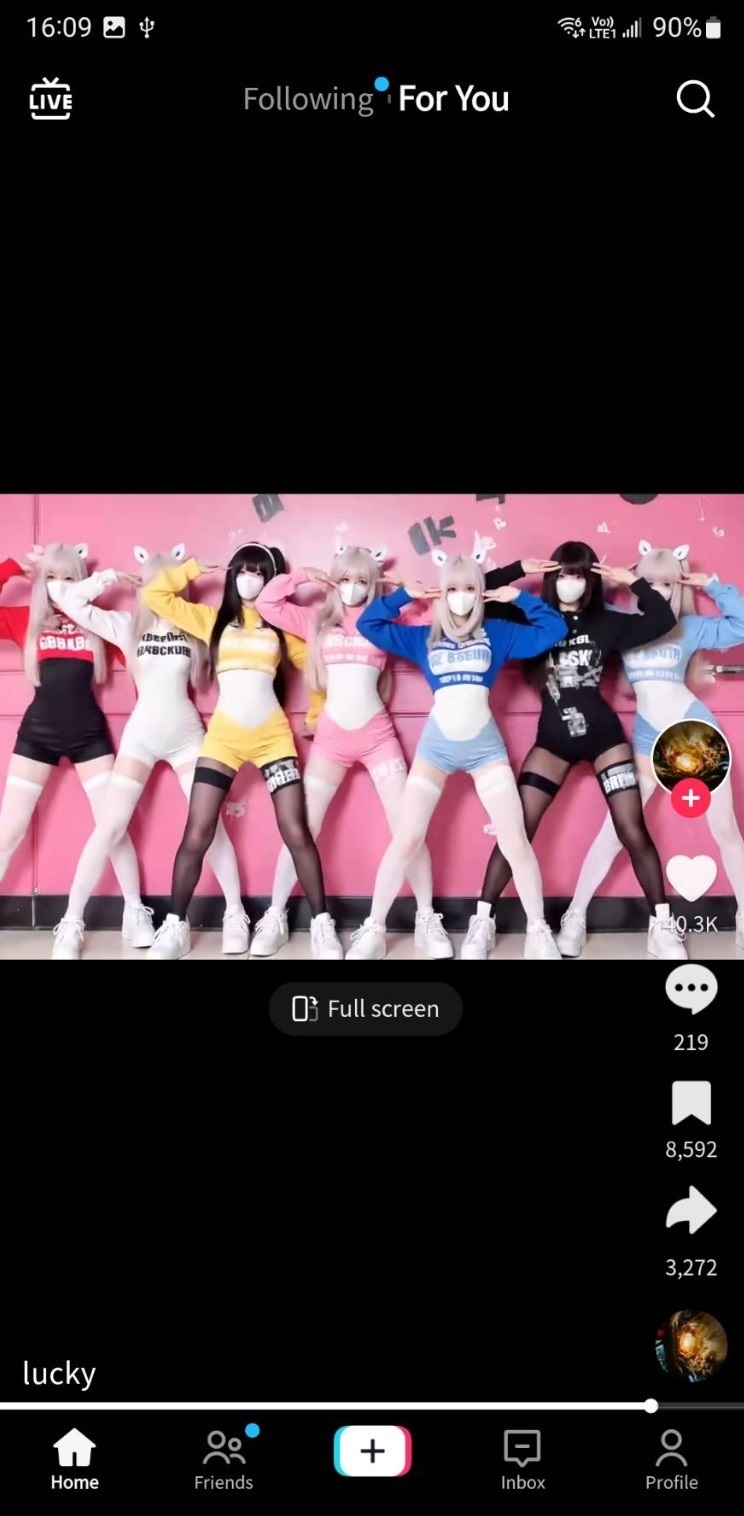
Task: Open the spinning sound disc
Action: [691, 1346]
